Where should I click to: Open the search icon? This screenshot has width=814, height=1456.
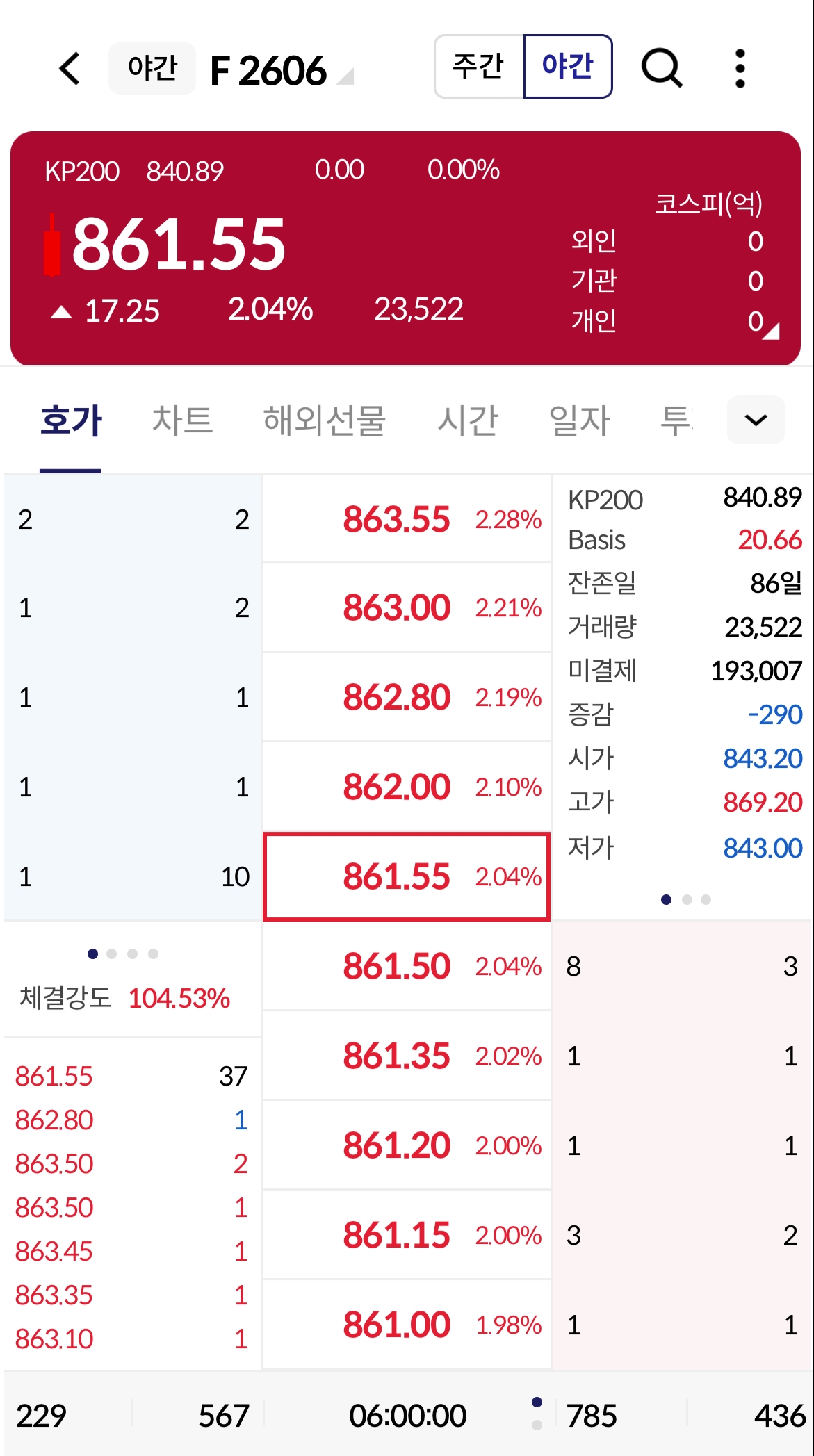click(x=661, y=68)
